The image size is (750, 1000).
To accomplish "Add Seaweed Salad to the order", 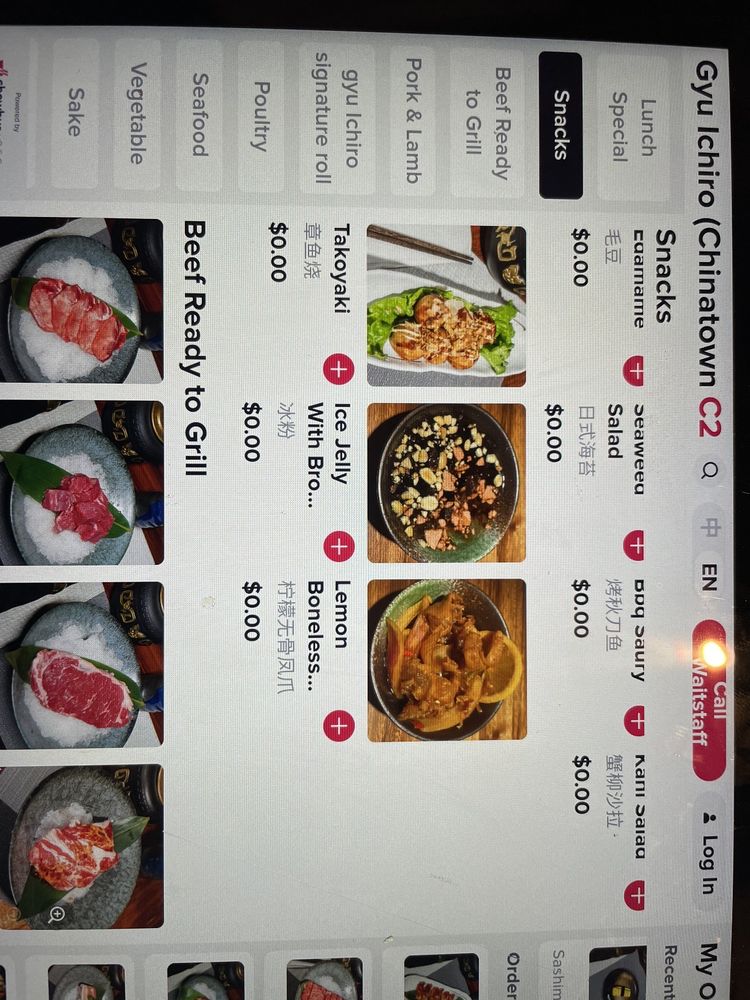I will [x=634, y=545].
